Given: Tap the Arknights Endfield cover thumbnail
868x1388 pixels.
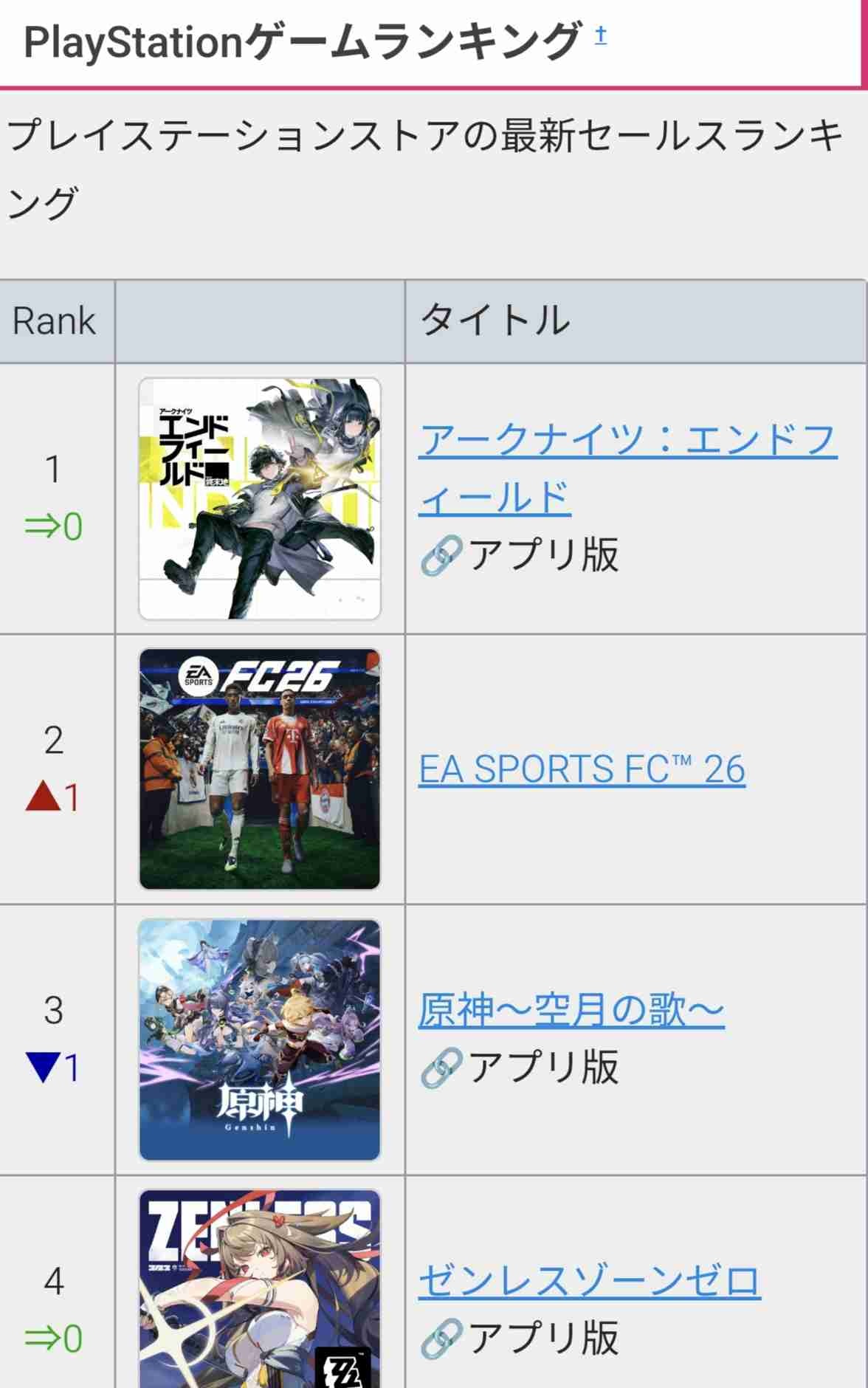Looking at the screenshot, I should tap(260, 499).
